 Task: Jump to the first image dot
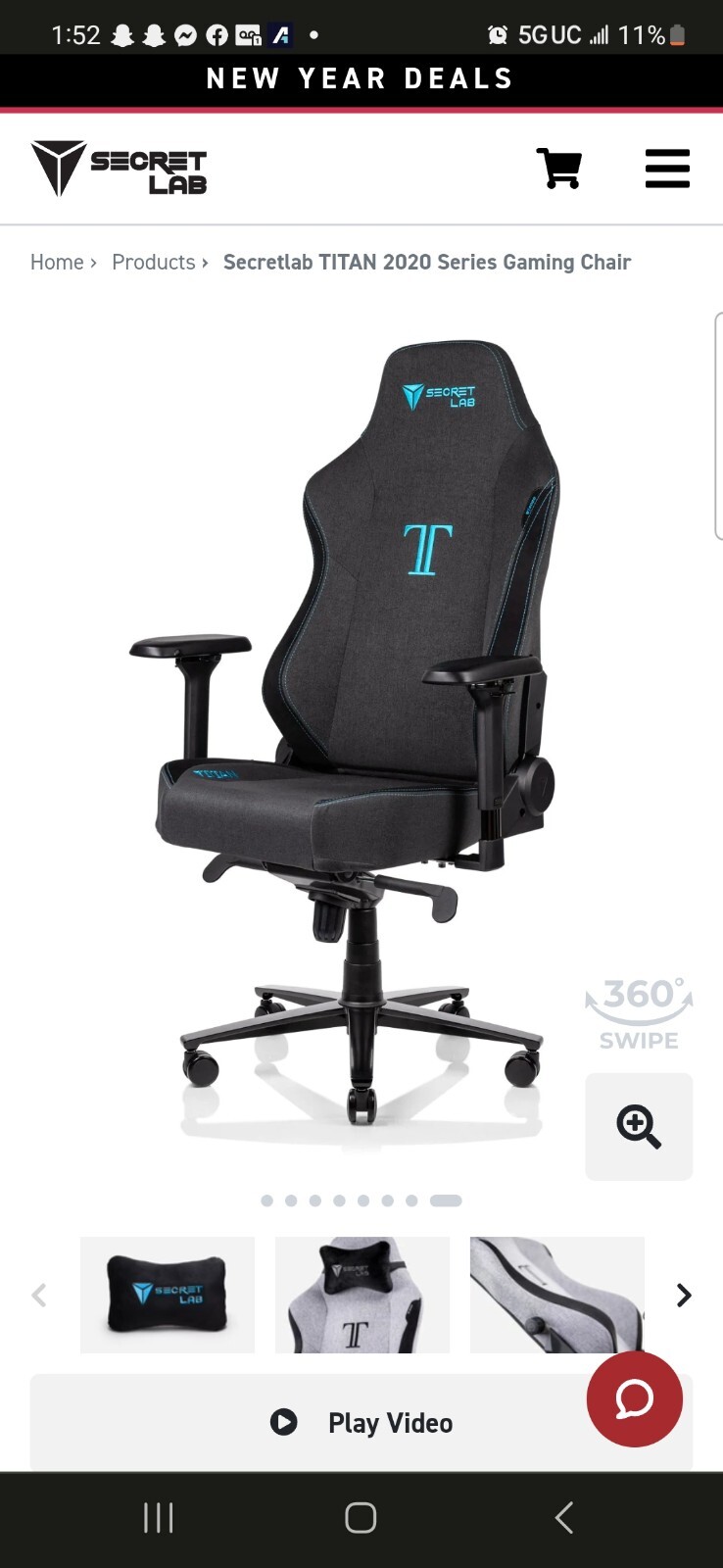pos(267,1200)
